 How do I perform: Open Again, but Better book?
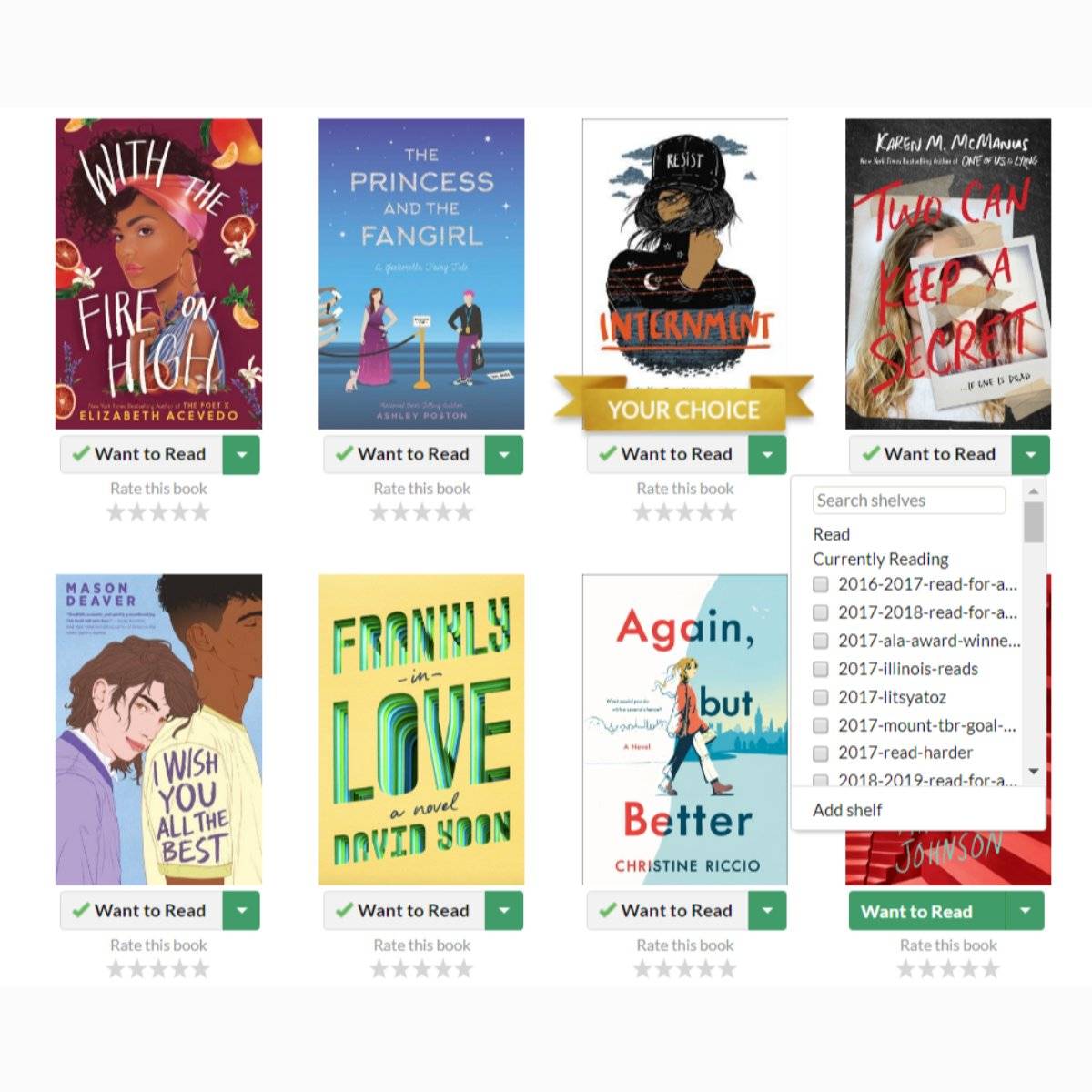point(684,729)
